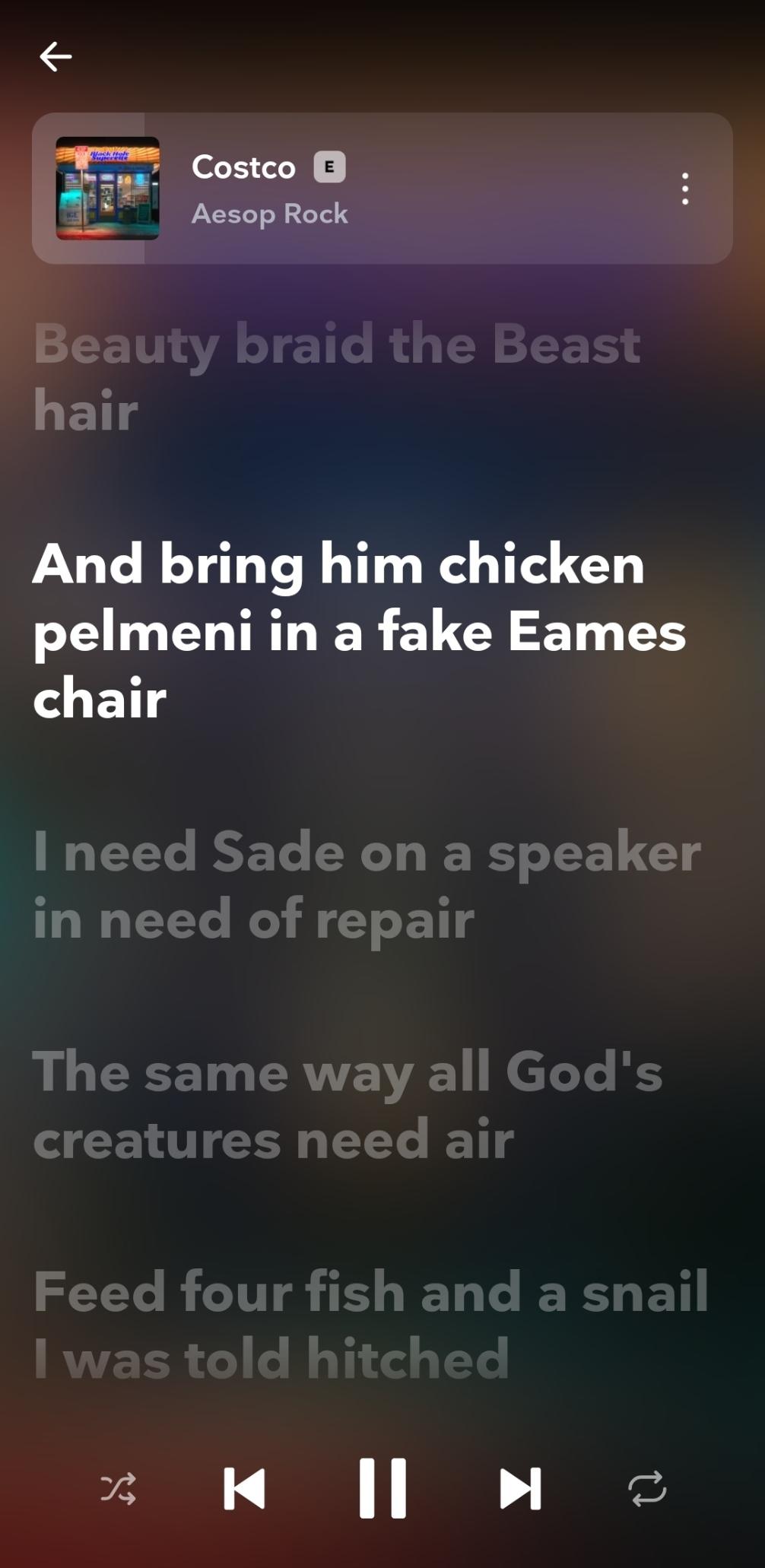Skip to the previous track
Image resolution: width=765 pixels, height=1568 pixels.
[245, 1488]
